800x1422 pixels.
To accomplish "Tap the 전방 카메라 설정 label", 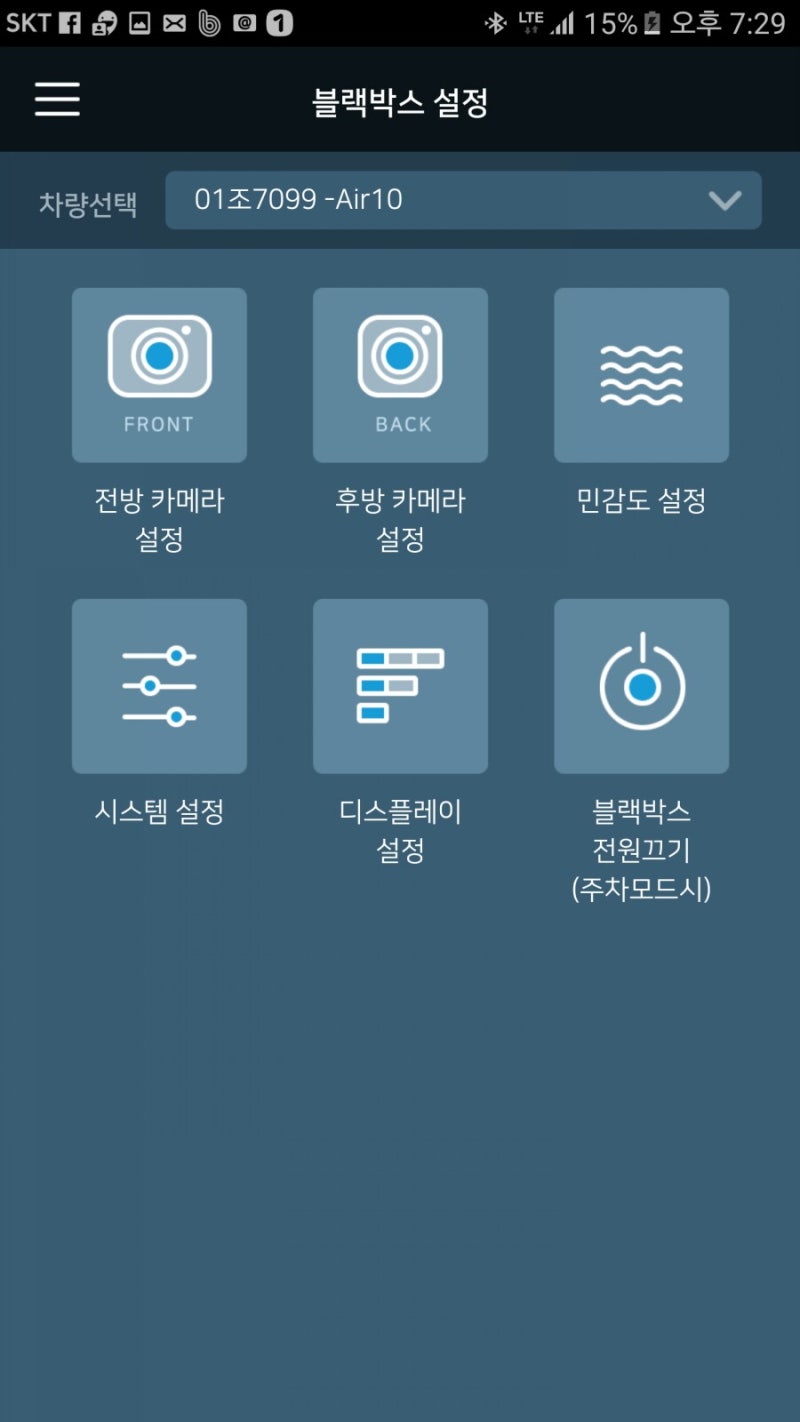I will (159, 521).
